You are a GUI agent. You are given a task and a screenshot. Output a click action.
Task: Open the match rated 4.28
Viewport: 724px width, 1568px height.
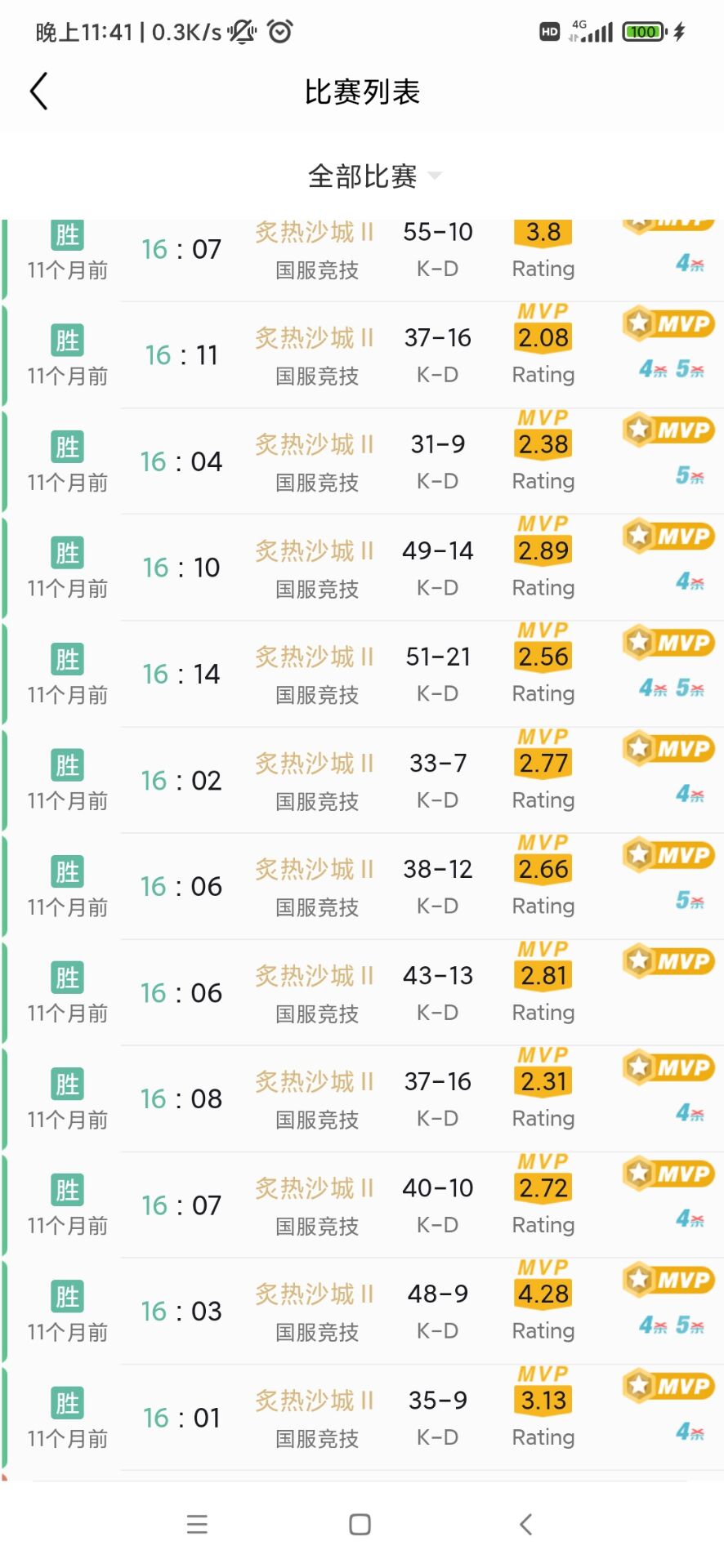point(362,1311)
